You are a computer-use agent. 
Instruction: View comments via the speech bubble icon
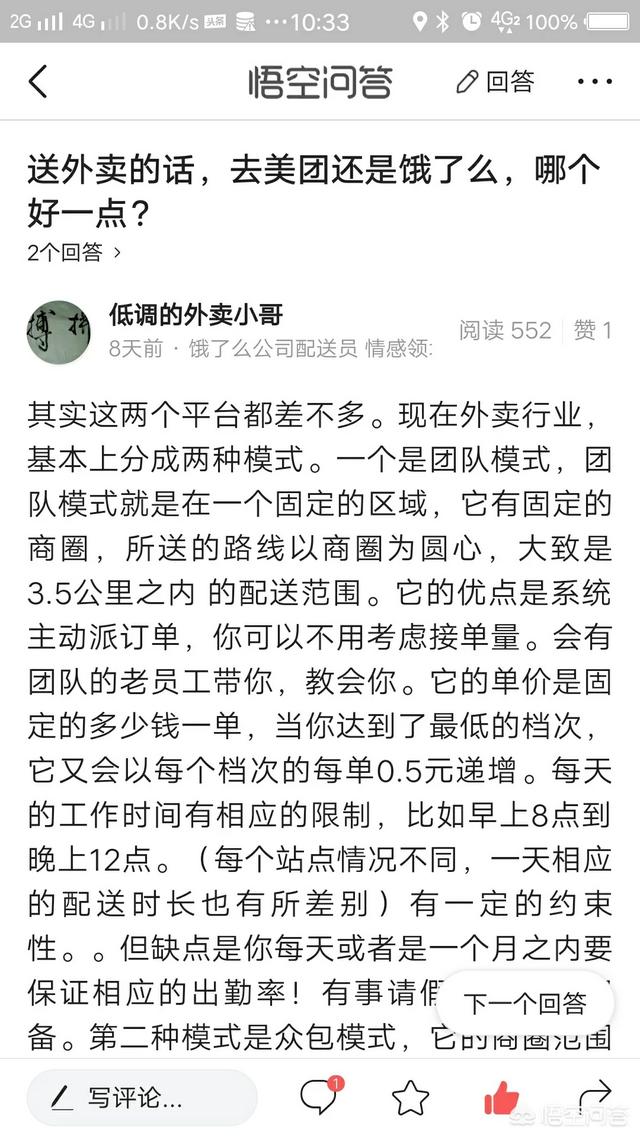[x=320, y=1097]
